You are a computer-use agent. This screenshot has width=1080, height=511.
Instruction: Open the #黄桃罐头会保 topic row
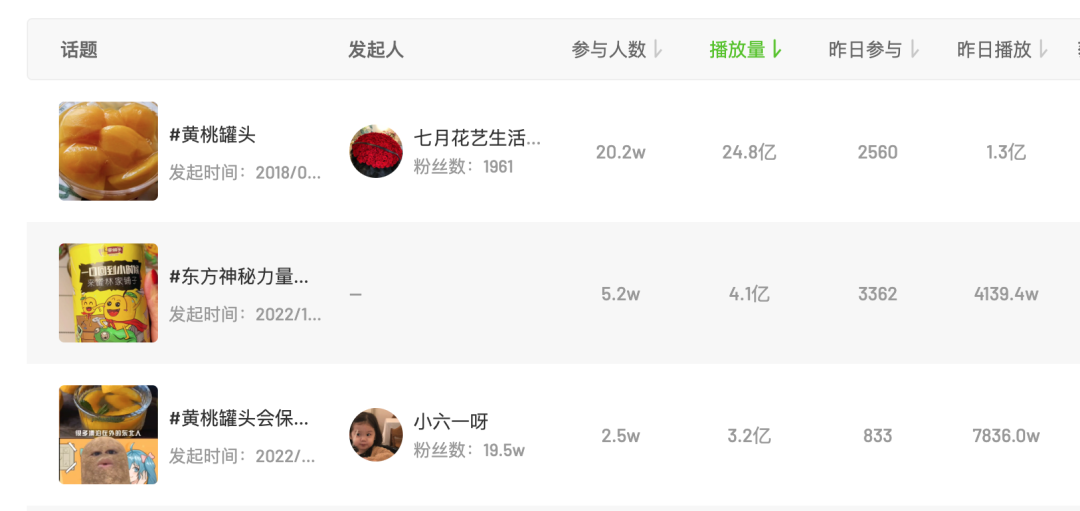click(x=238, y=419)
